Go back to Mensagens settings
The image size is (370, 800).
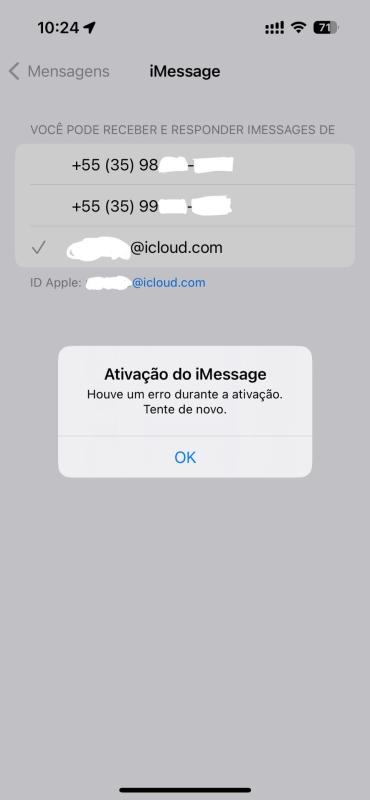tap(59, 71)
